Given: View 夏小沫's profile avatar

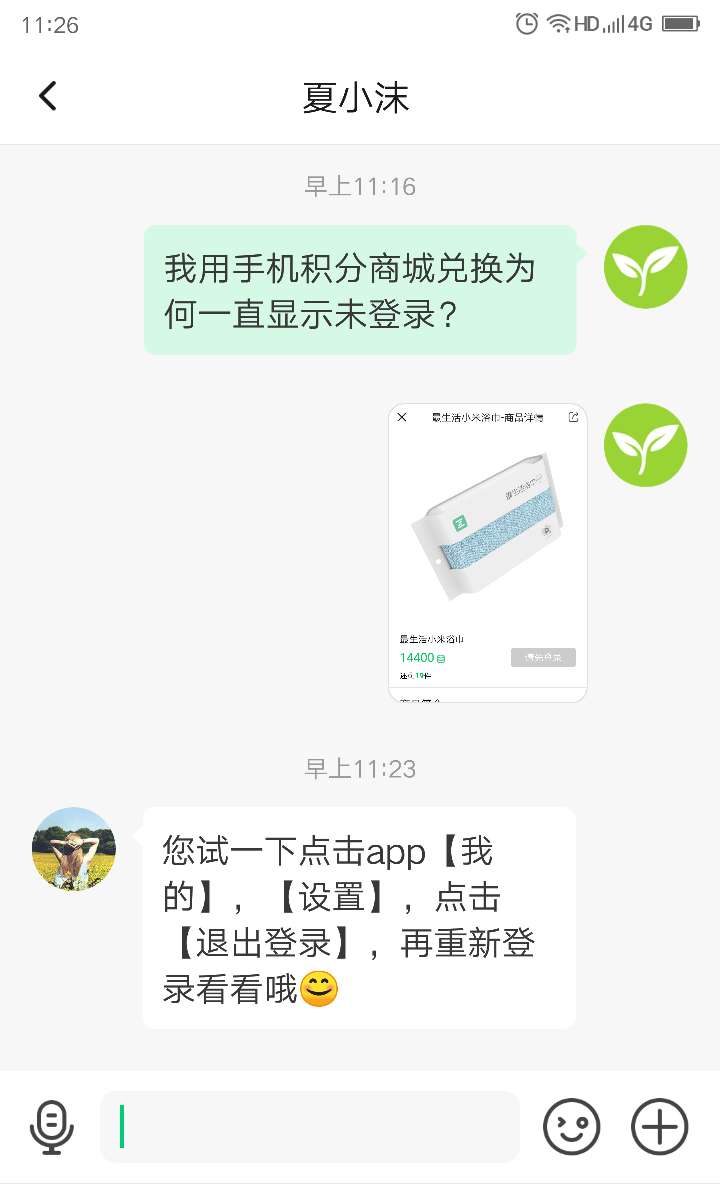Looking at the screenshot, I should [x=74, y=849].
